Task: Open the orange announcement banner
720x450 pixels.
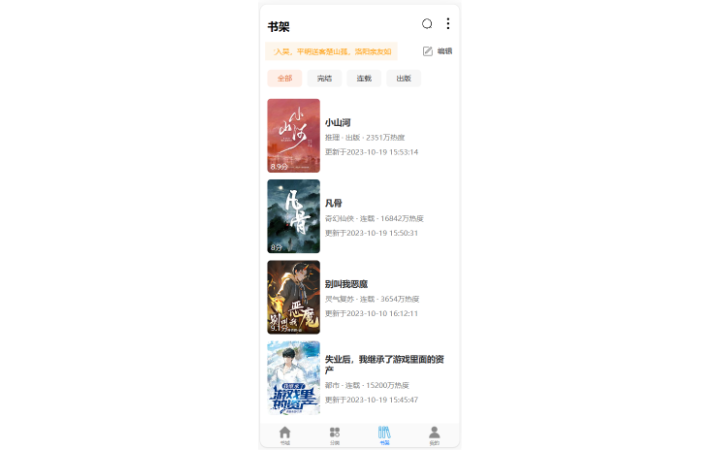Action: (x=331, y=51)
